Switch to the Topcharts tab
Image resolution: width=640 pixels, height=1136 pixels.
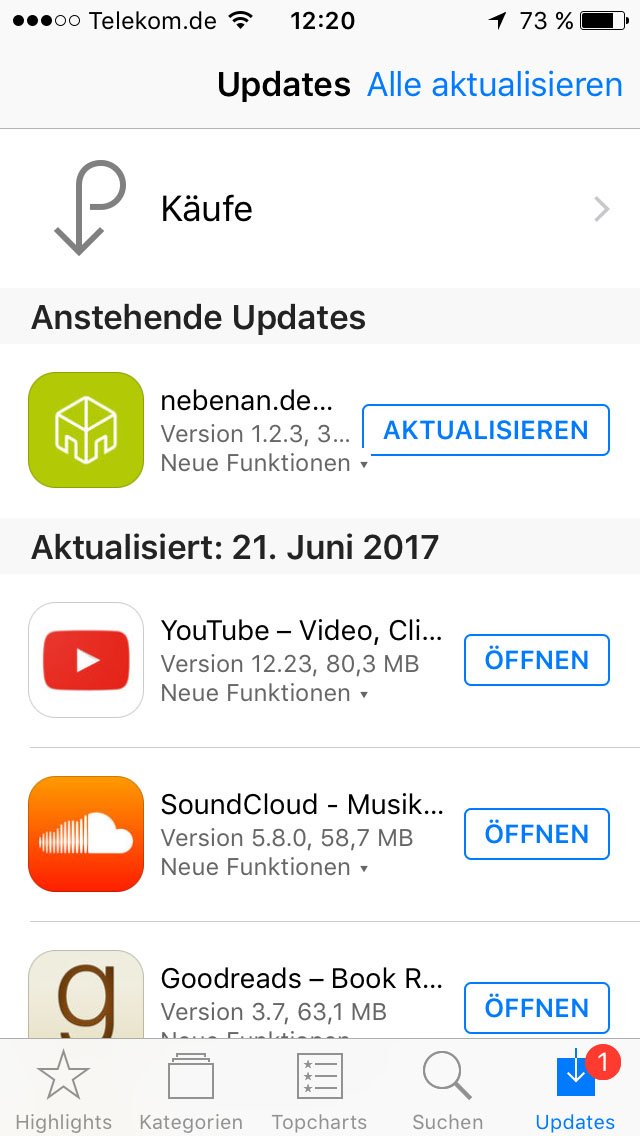coord(320,1088)
